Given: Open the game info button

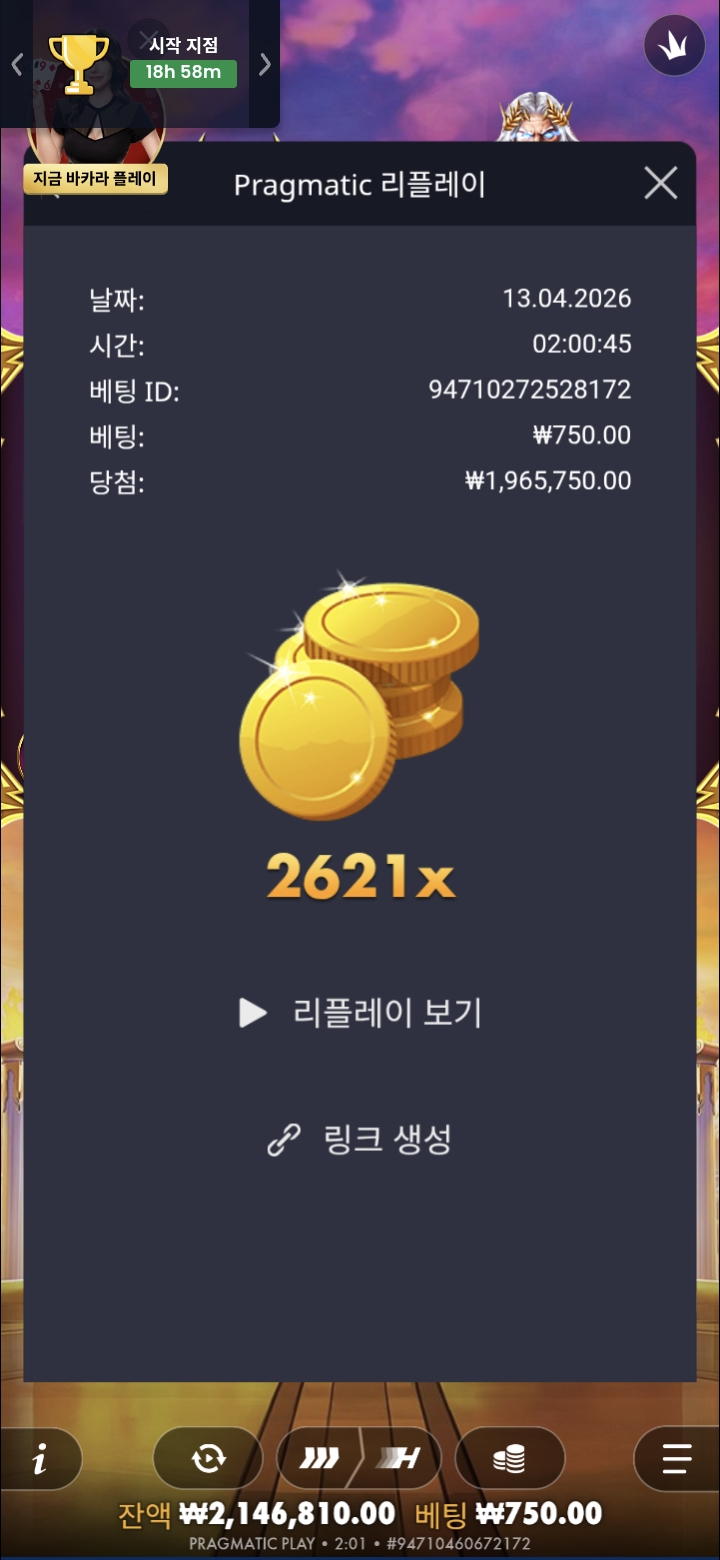Looking at the screenshot, I should 40,1459.
